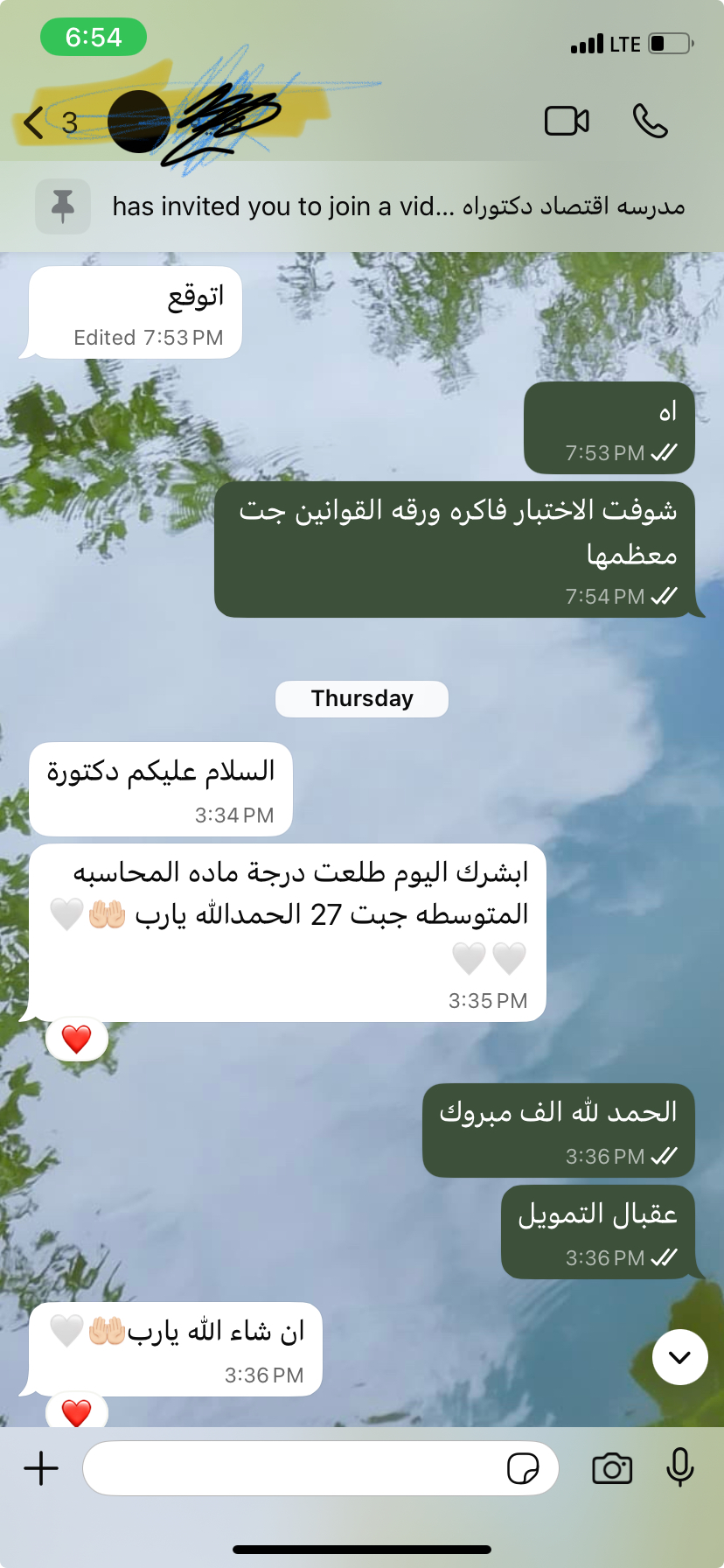This screenshot has height=1568, width=724.
Task: Record a voice message
Action: [x=679, y=1468]
